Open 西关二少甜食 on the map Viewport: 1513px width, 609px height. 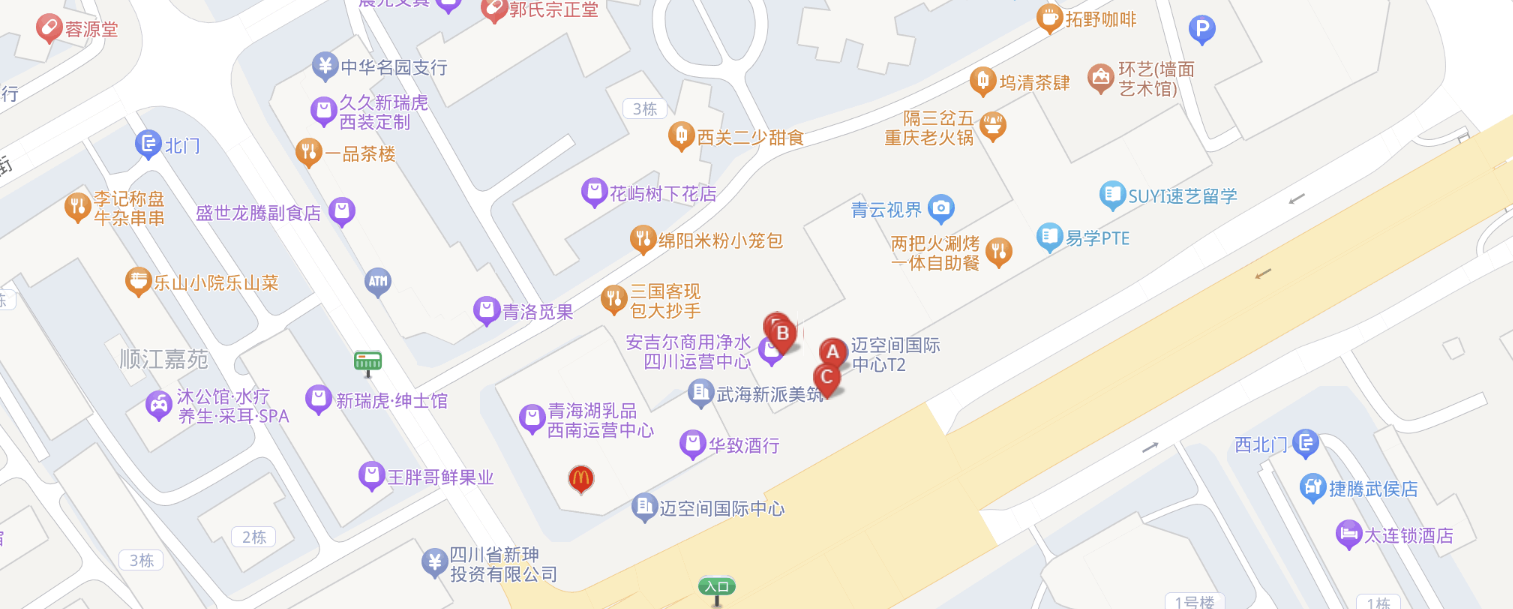pyautogui.click(x=681, y=134)
